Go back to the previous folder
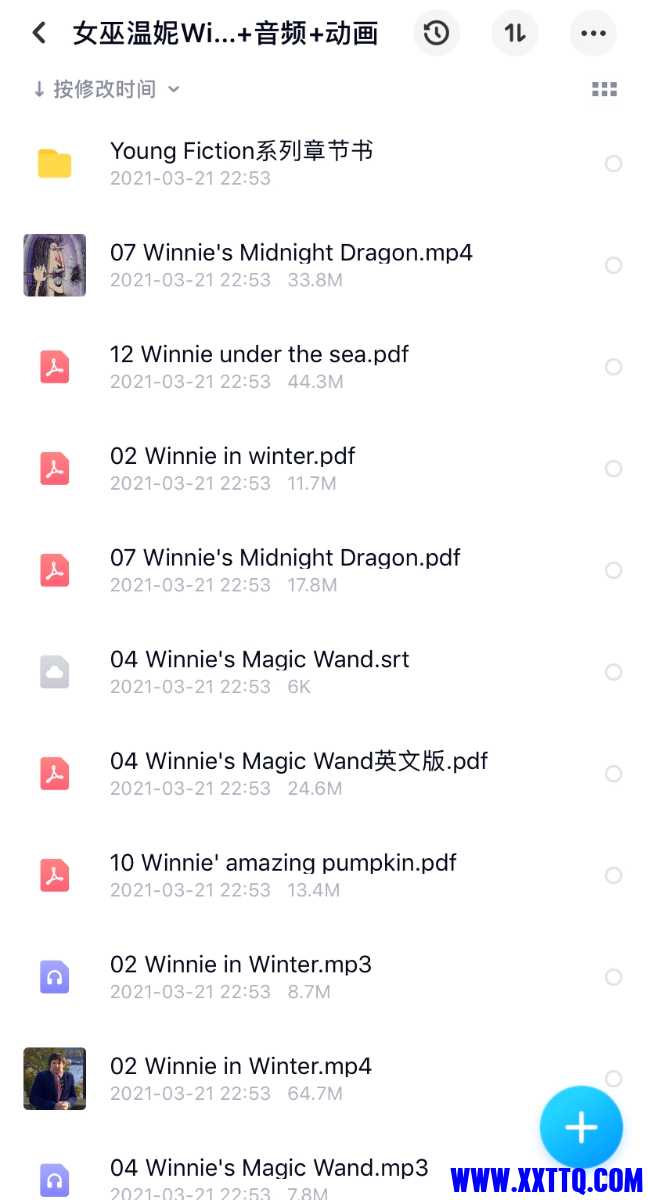 pyautogui.click(x=39, y=33)
